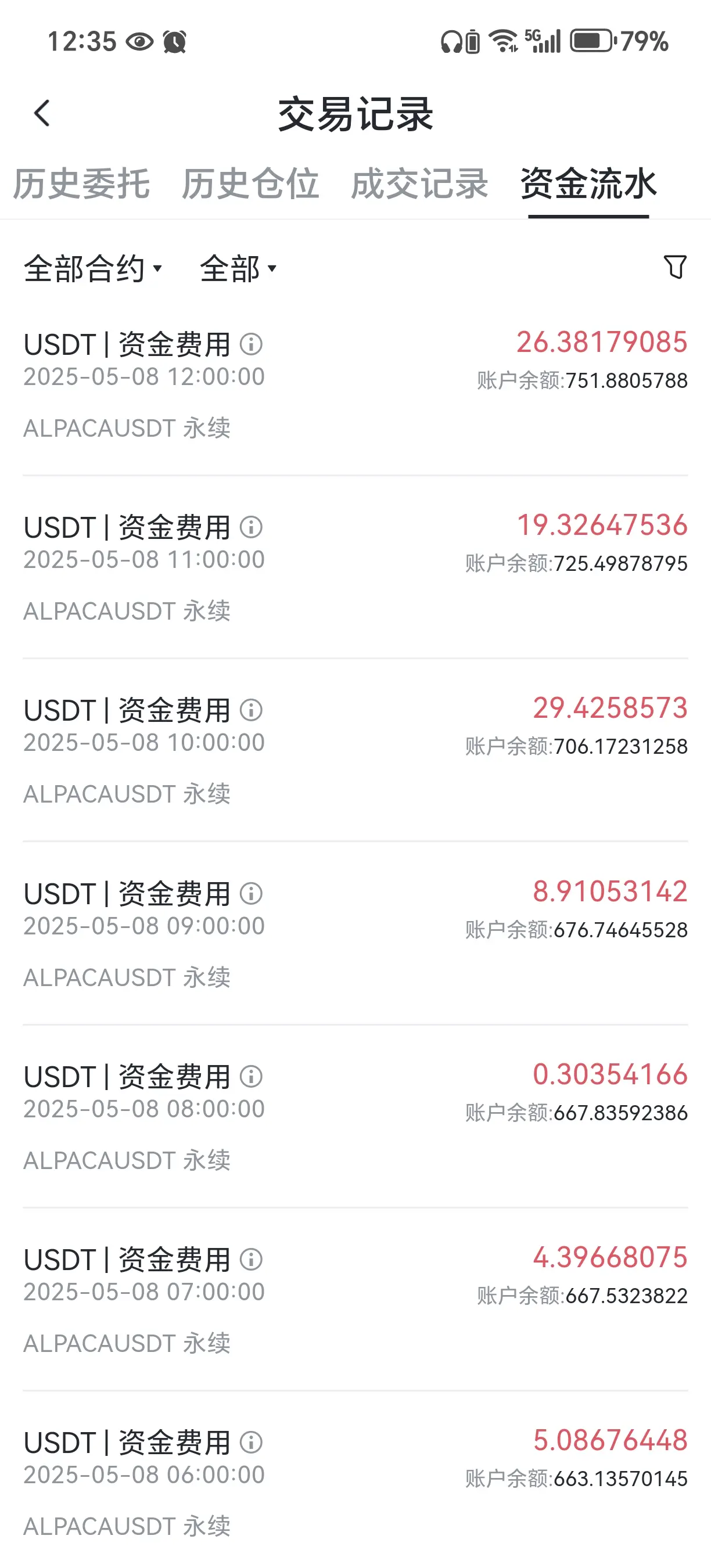Expand the 全部 type dropdown
Screen dimensions: 711x1568
pos(238,268)
